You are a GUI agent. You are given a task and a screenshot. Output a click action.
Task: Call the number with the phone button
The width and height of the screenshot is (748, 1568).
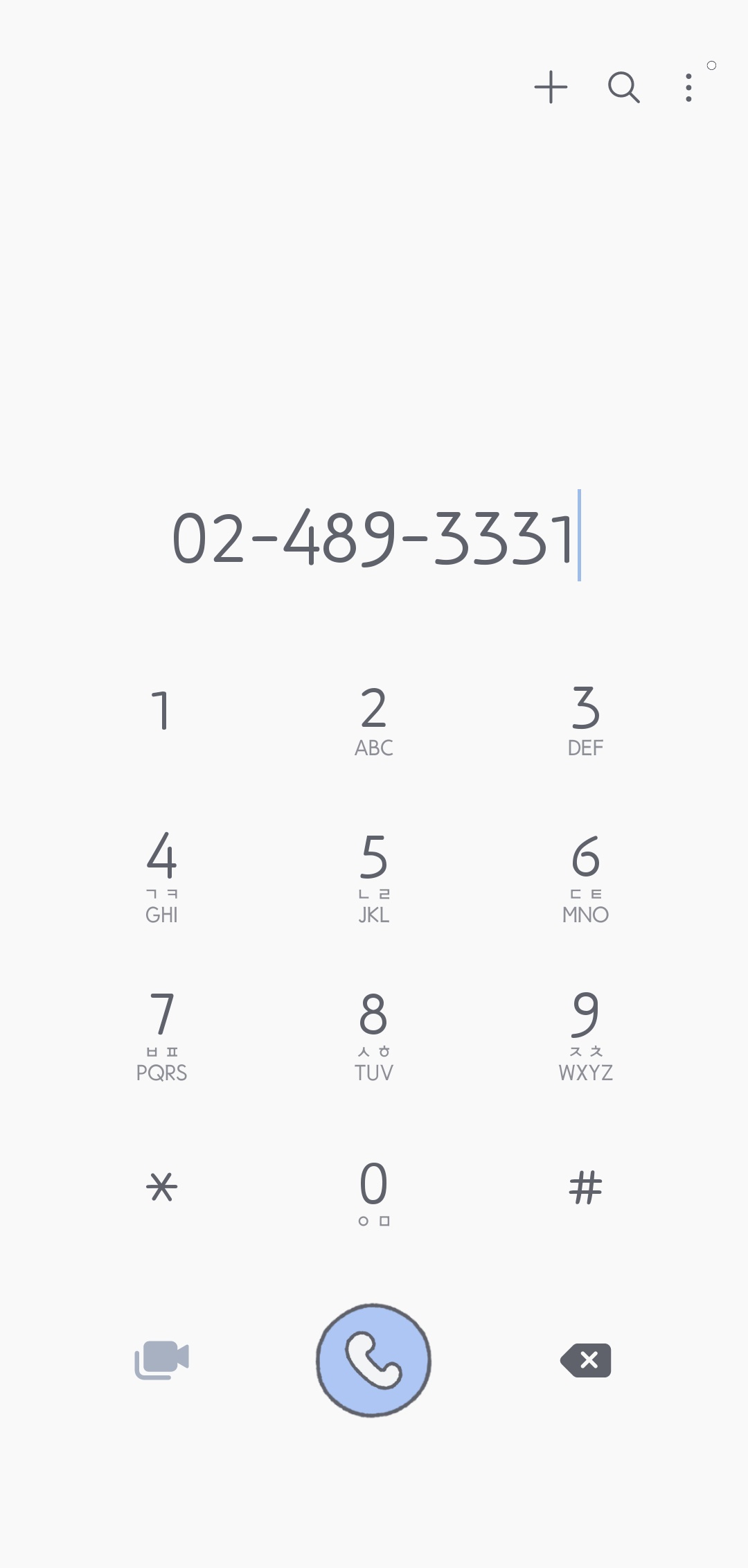(374, 1360)
